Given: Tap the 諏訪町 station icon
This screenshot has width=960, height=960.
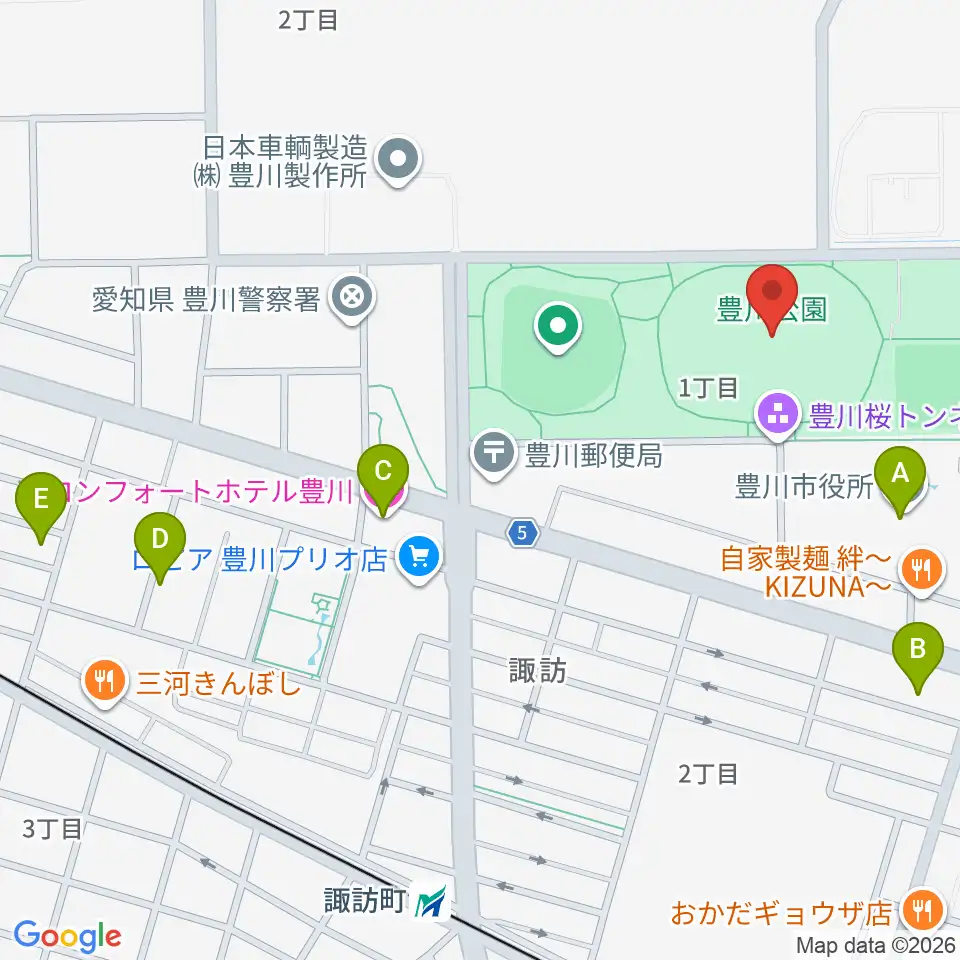Looking at the screenshot, I should tap(432, 902).
